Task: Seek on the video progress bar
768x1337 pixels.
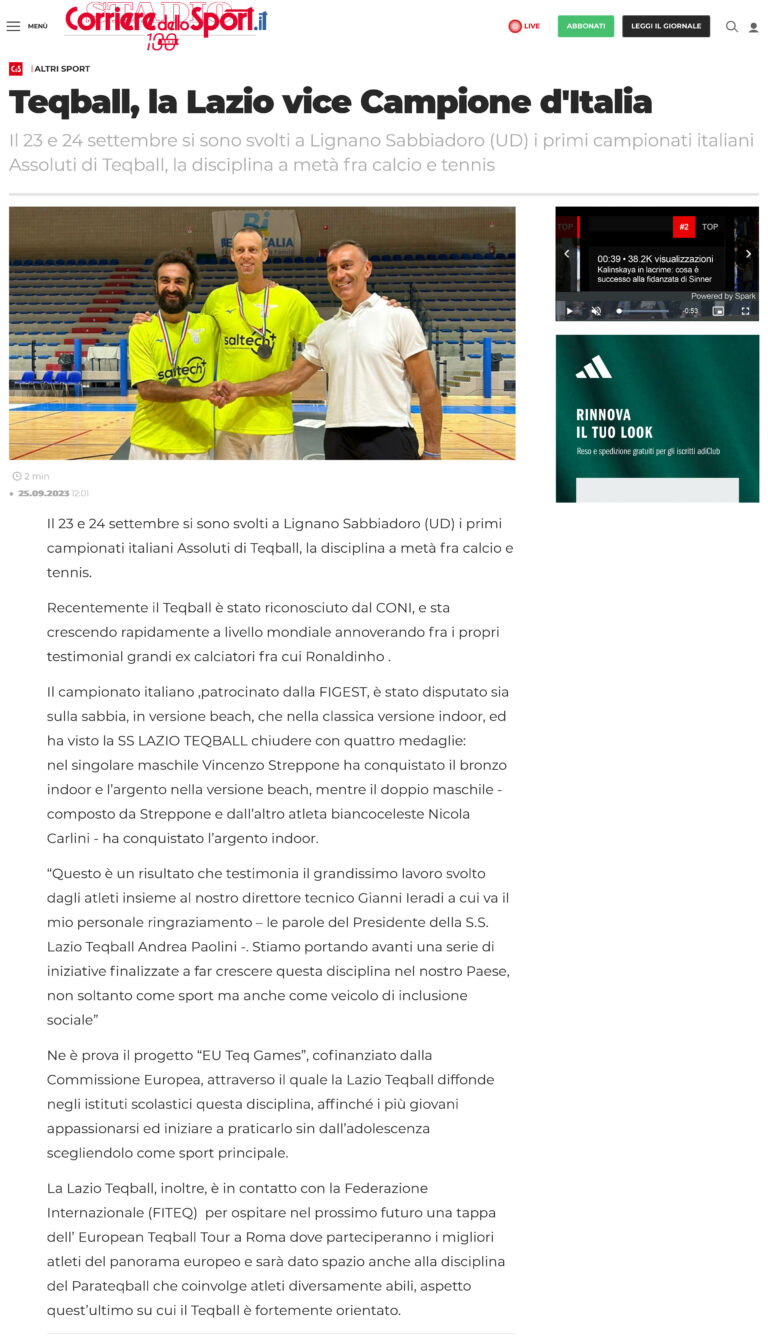Action: pyautogui.click(x=643, y=311)
